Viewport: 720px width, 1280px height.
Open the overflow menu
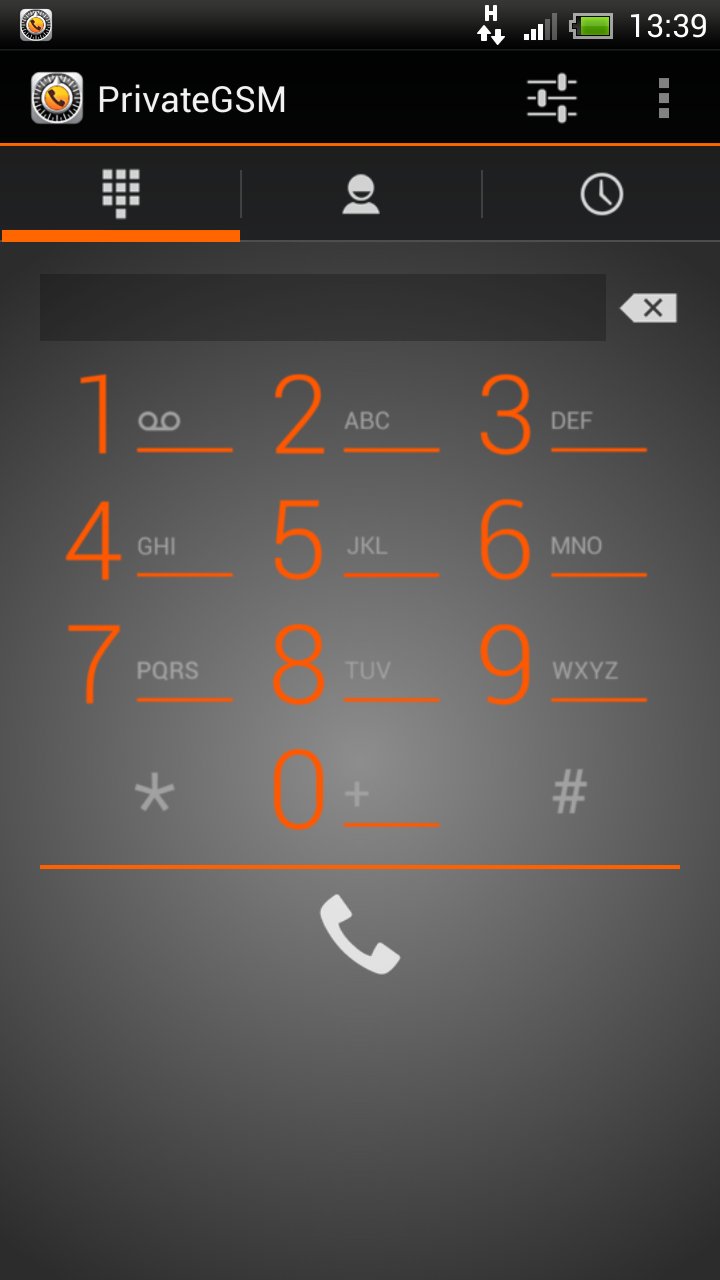click(x=663, y=98)
